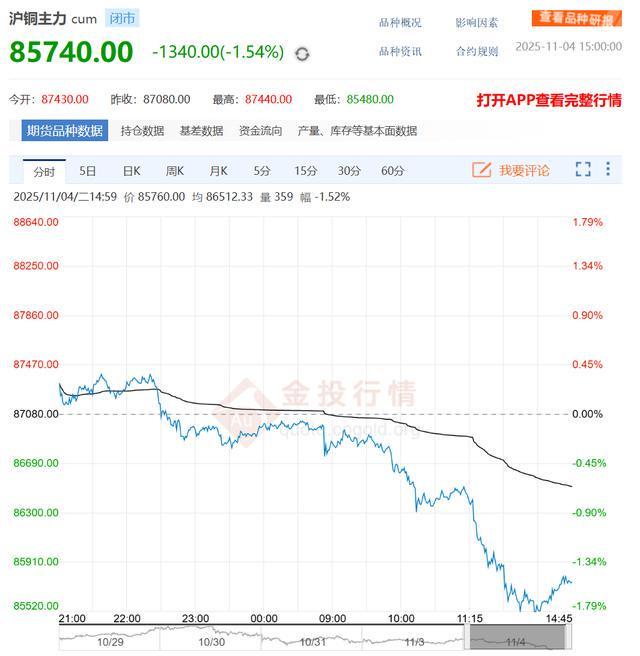Open the 品种资讯 link
This screenshot has height=656, width=640.
(x=400, y=51)
